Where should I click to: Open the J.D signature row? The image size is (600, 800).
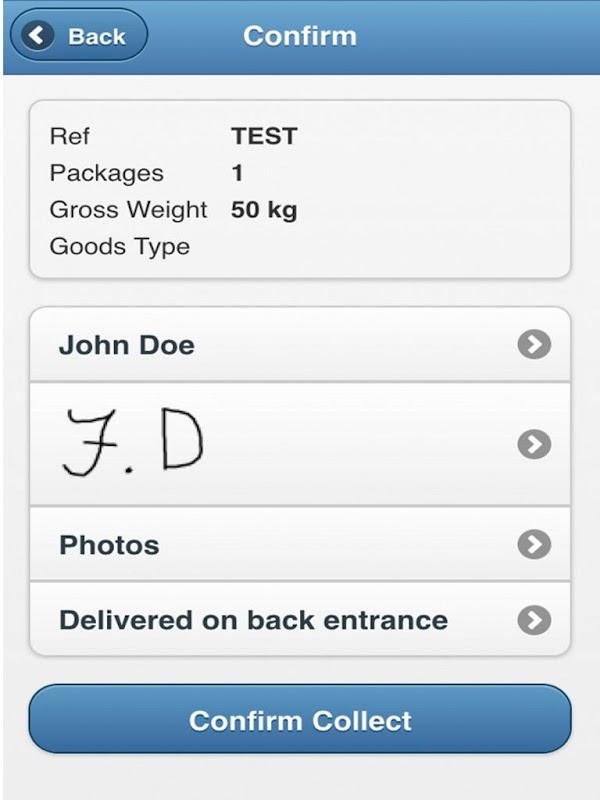(300, 444)
